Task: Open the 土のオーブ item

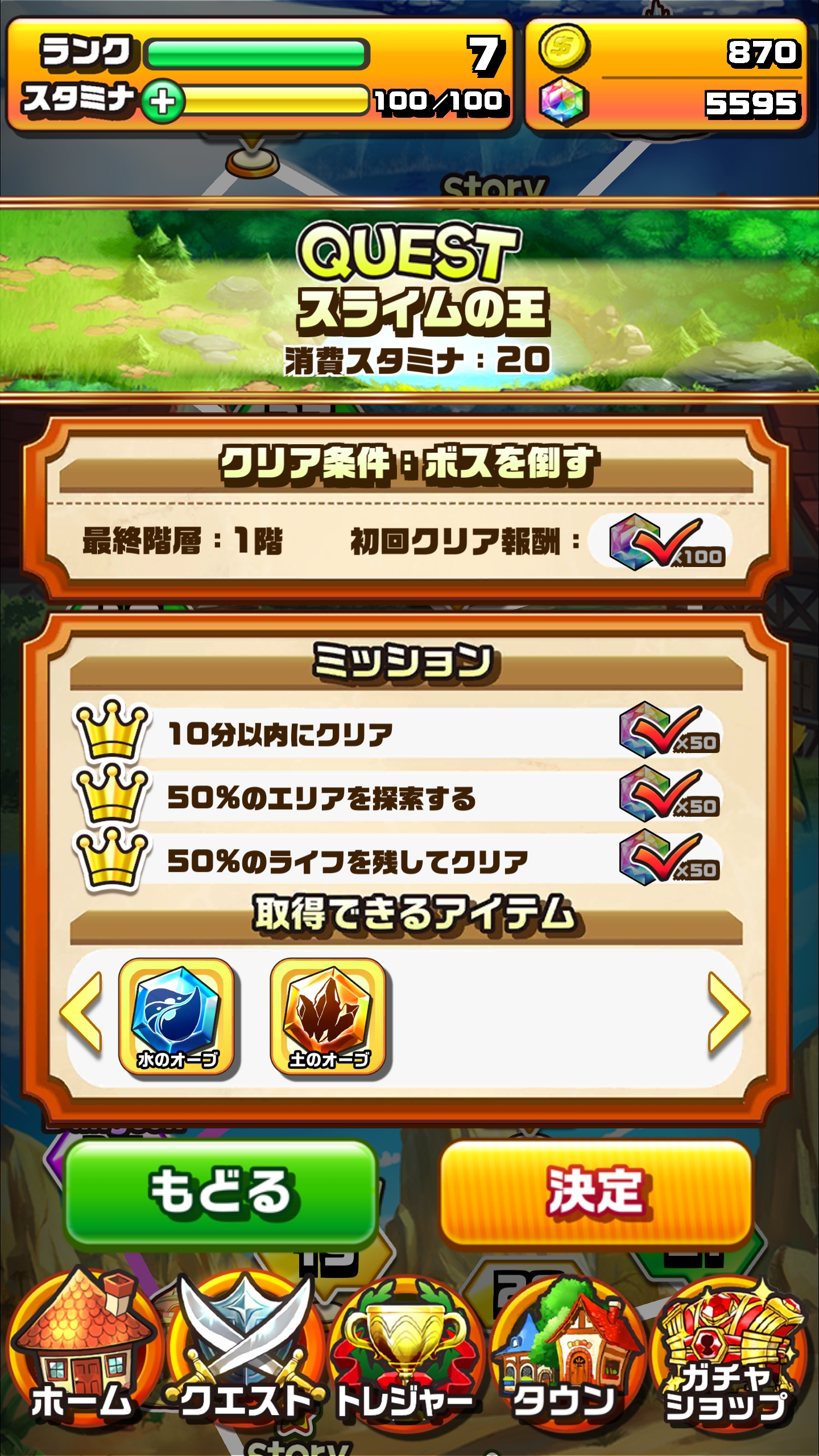Action: click(328, 1017)
